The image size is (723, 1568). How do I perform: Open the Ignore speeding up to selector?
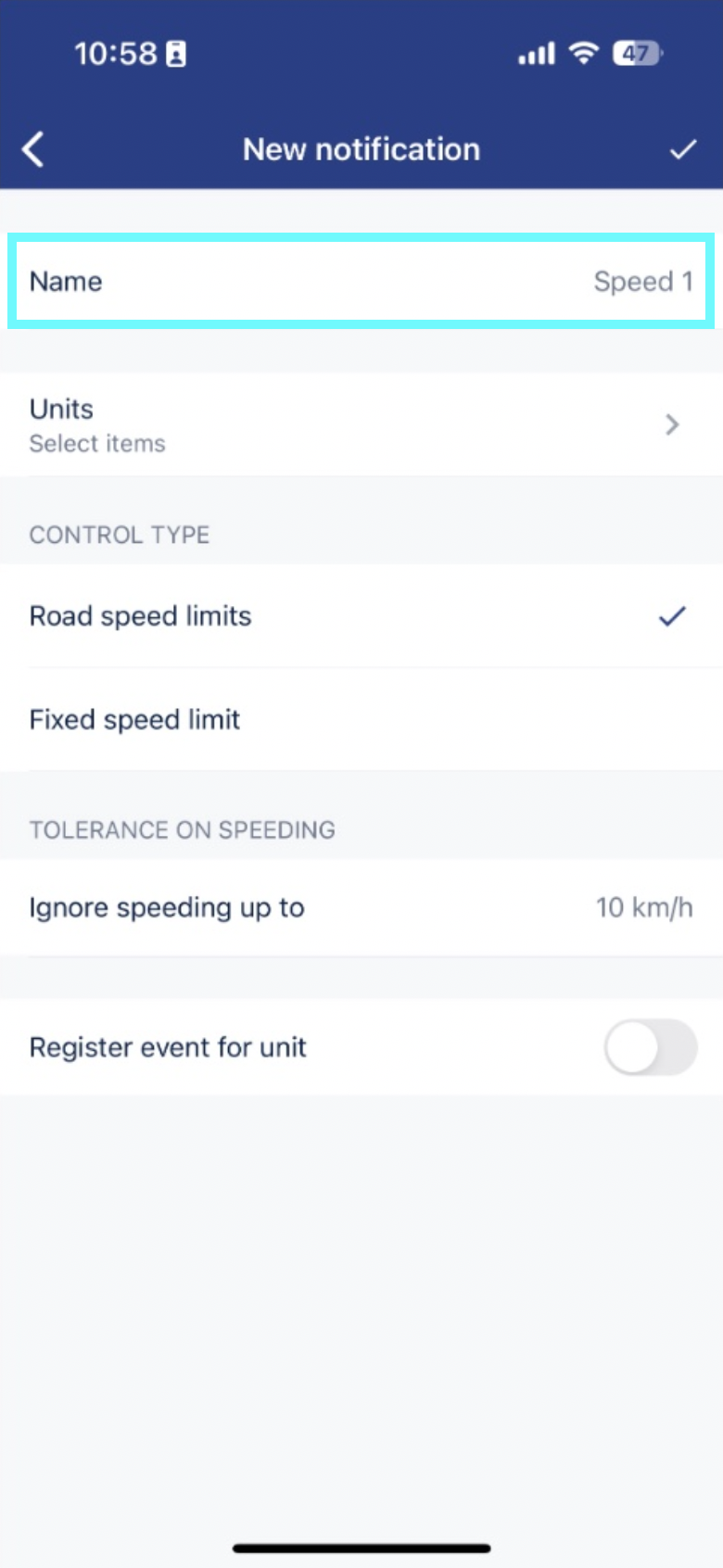click(361, 907)
